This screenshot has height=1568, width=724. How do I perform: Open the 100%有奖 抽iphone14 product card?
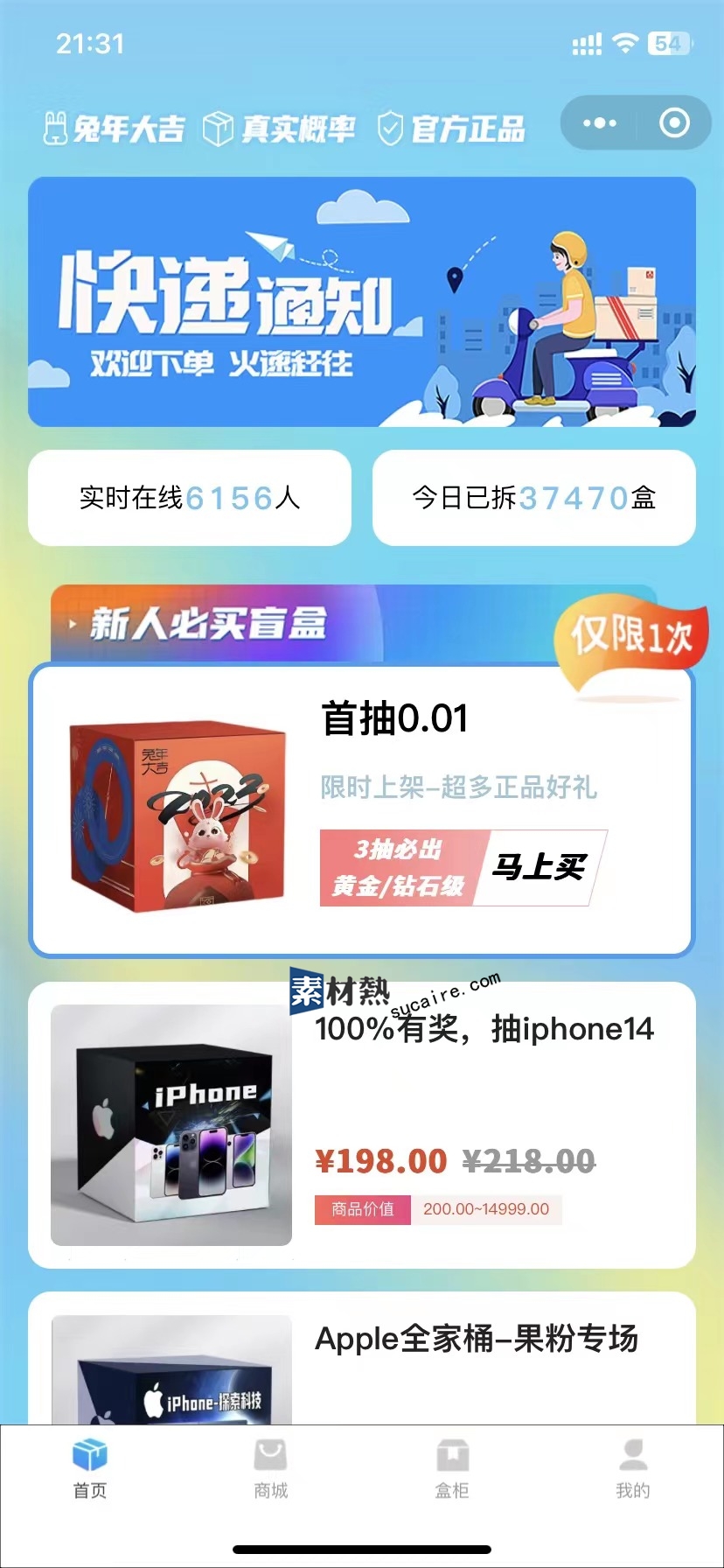point(362,1124)
